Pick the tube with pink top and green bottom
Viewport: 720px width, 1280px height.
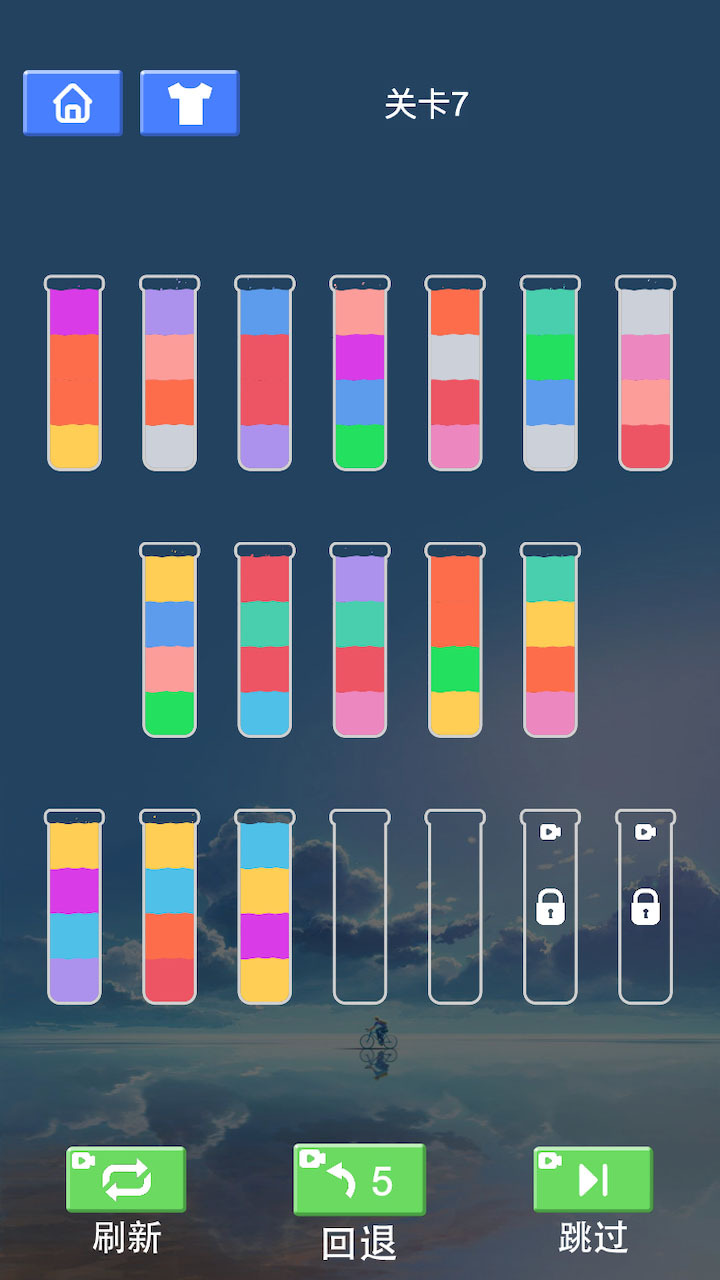(359, 373)
